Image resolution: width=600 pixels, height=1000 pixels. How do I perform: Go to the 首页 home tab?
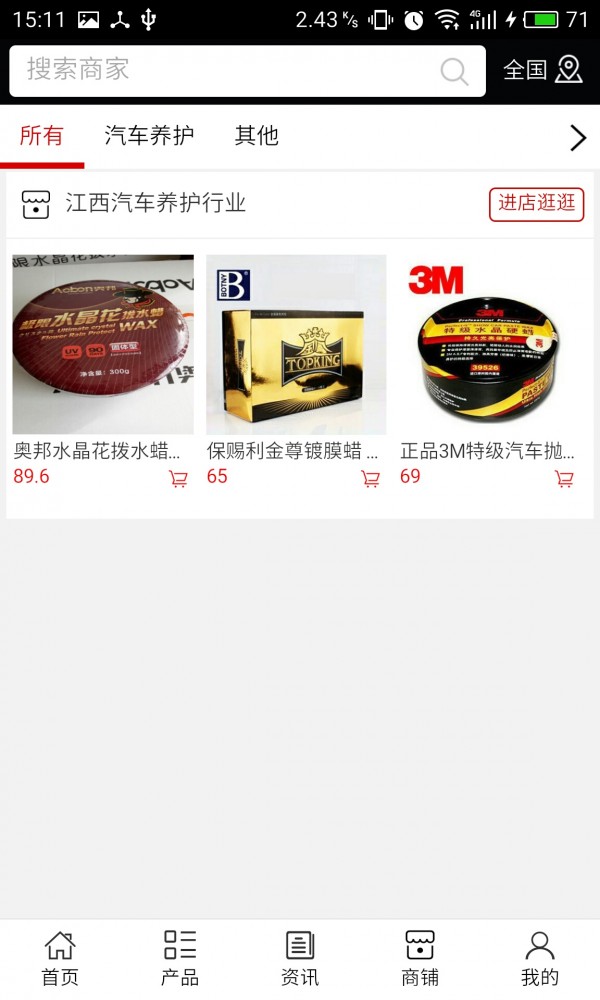click(60, 958)
